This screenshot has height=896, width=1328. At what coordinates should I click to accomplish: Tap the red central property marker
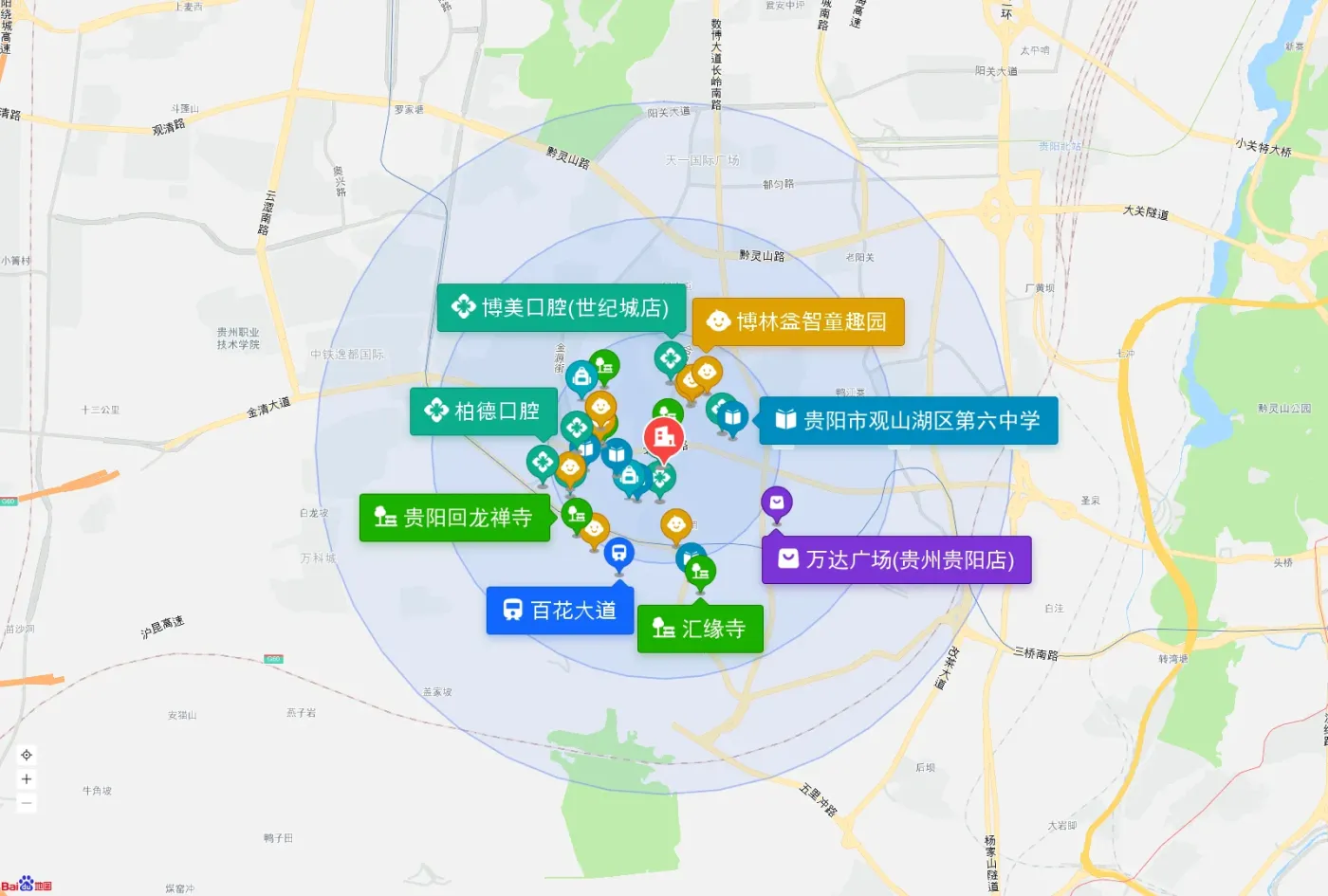pyautogui.click(x=663, y=438)
